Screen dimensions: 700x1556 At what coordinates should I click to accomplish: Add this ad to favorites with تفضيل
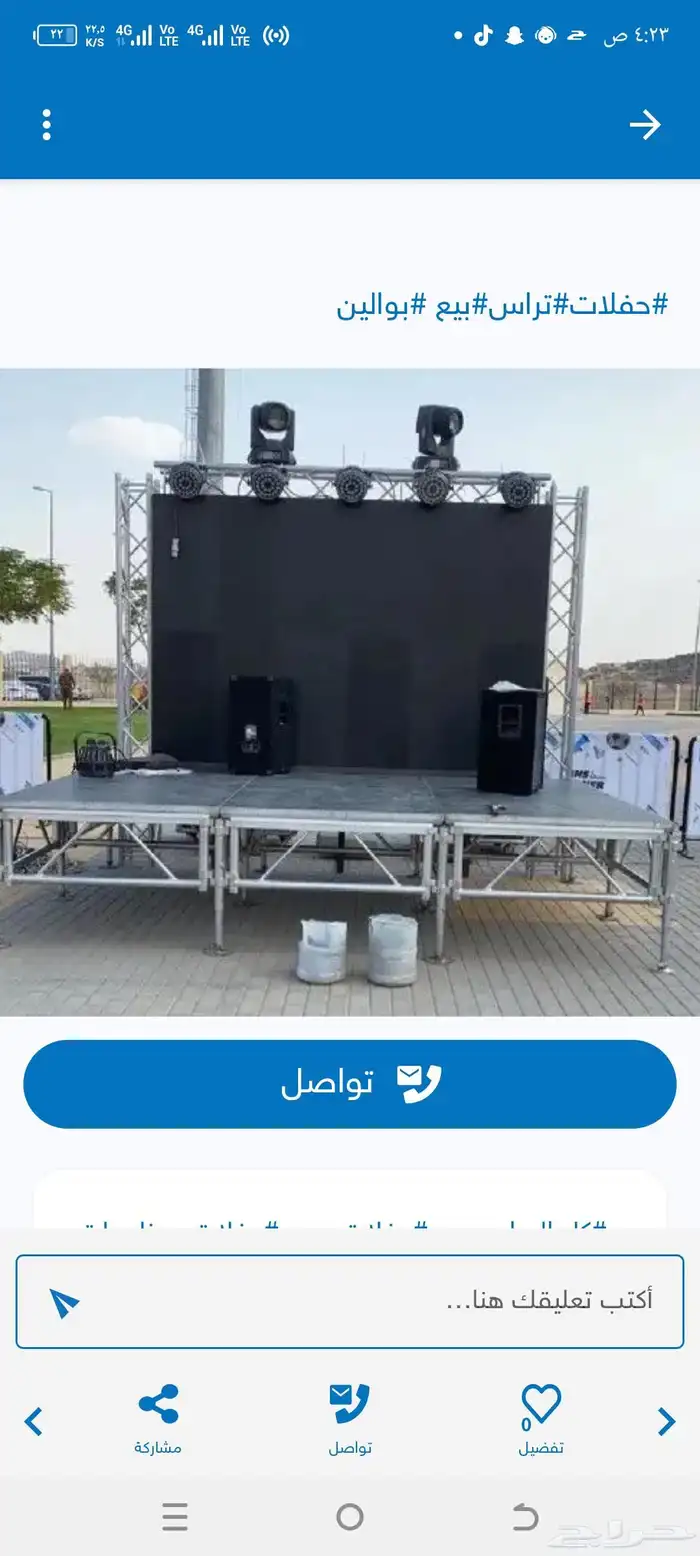click(x=541, y=1419)
